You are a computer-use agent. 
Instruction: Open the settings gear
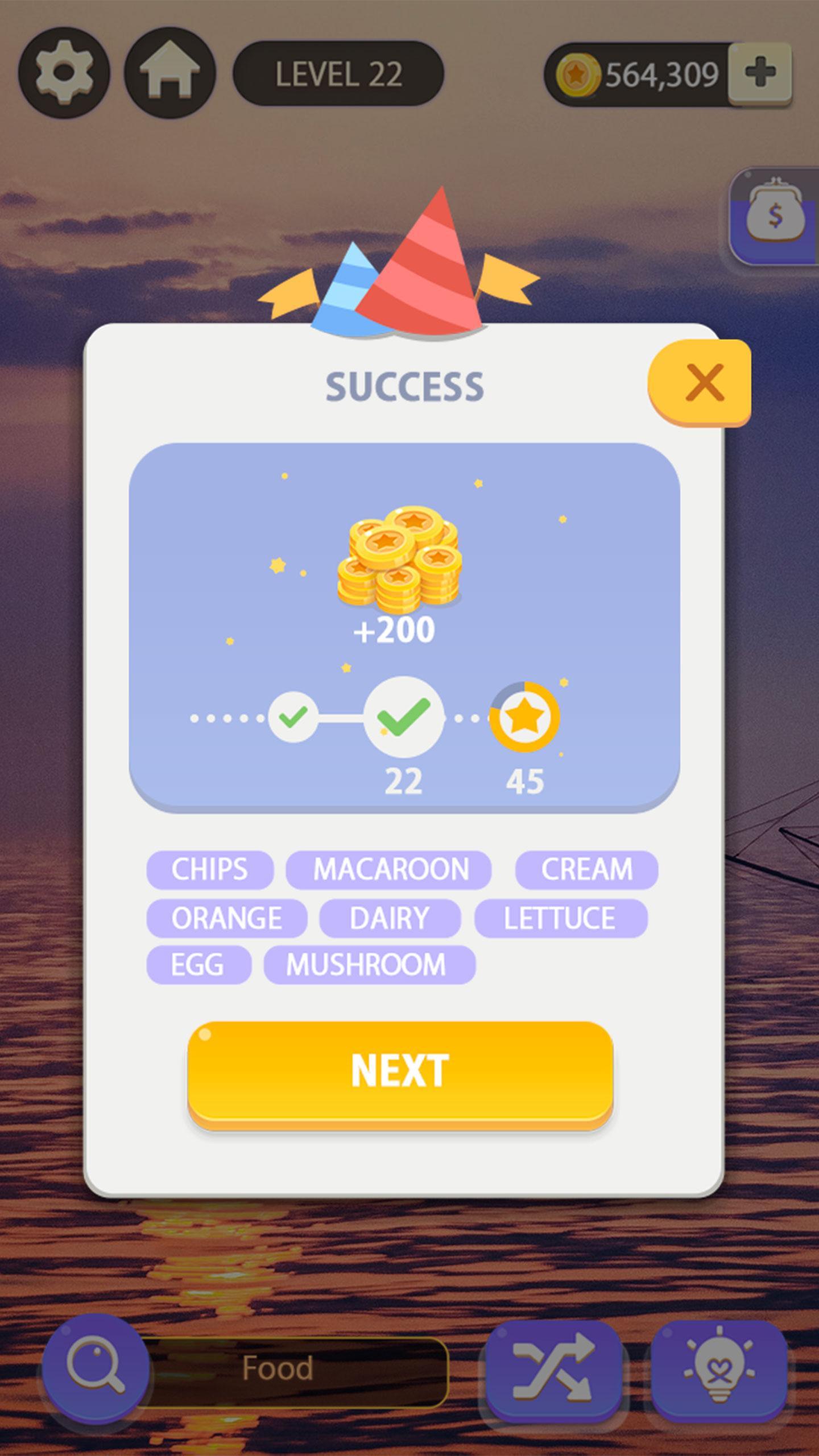(64, 73)
